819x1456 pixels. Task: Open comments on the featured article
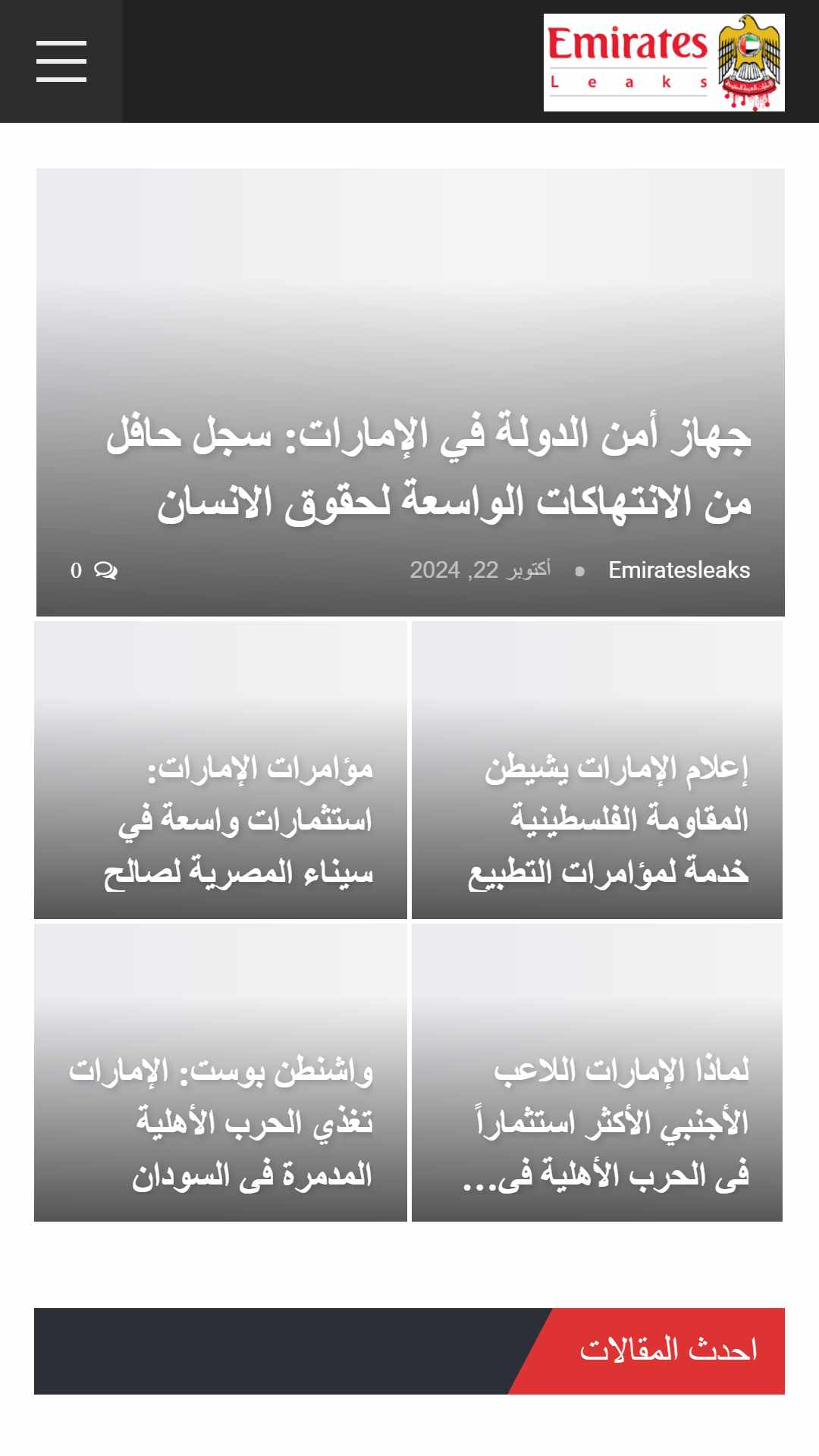pos(94,570)
